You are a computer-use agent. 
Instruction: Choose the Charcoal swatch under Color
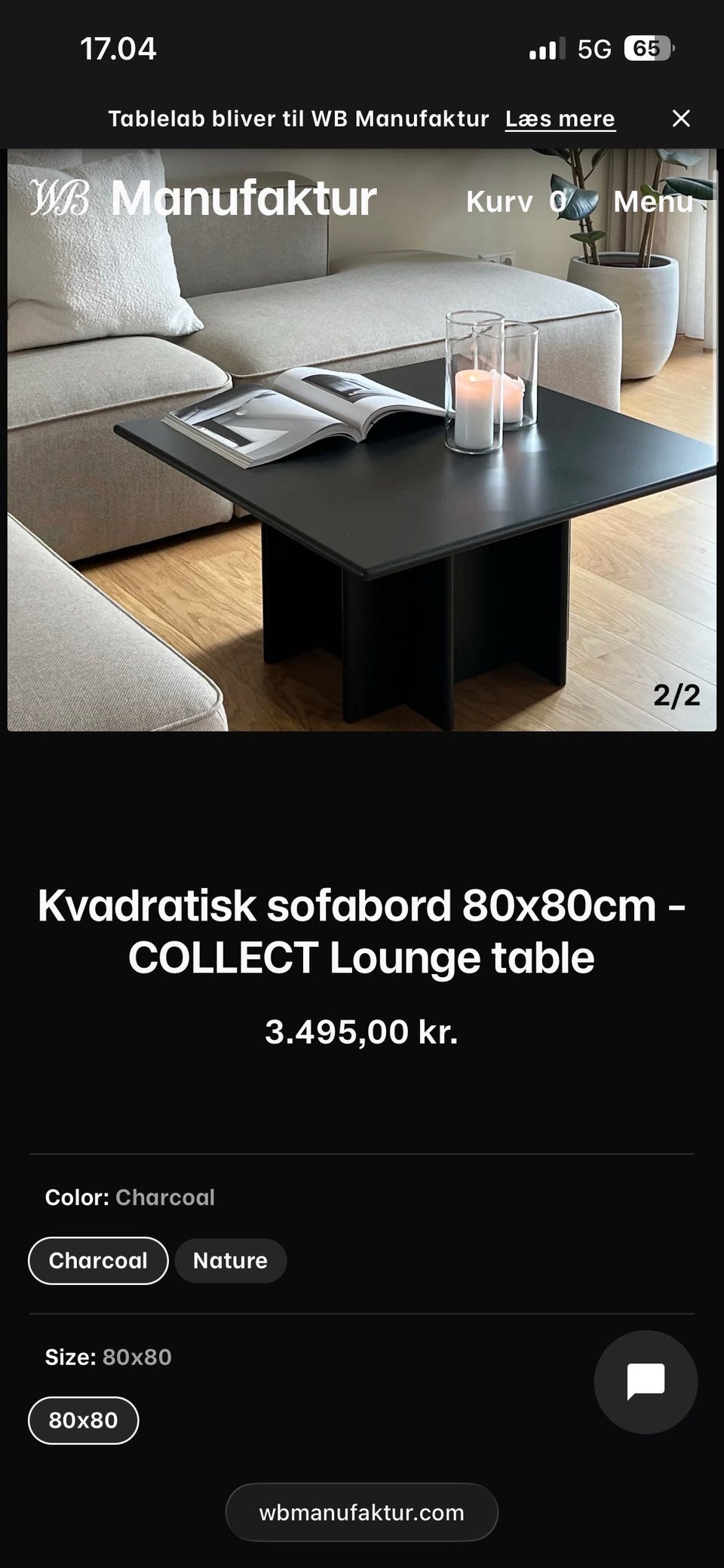tap(98, 1260)
